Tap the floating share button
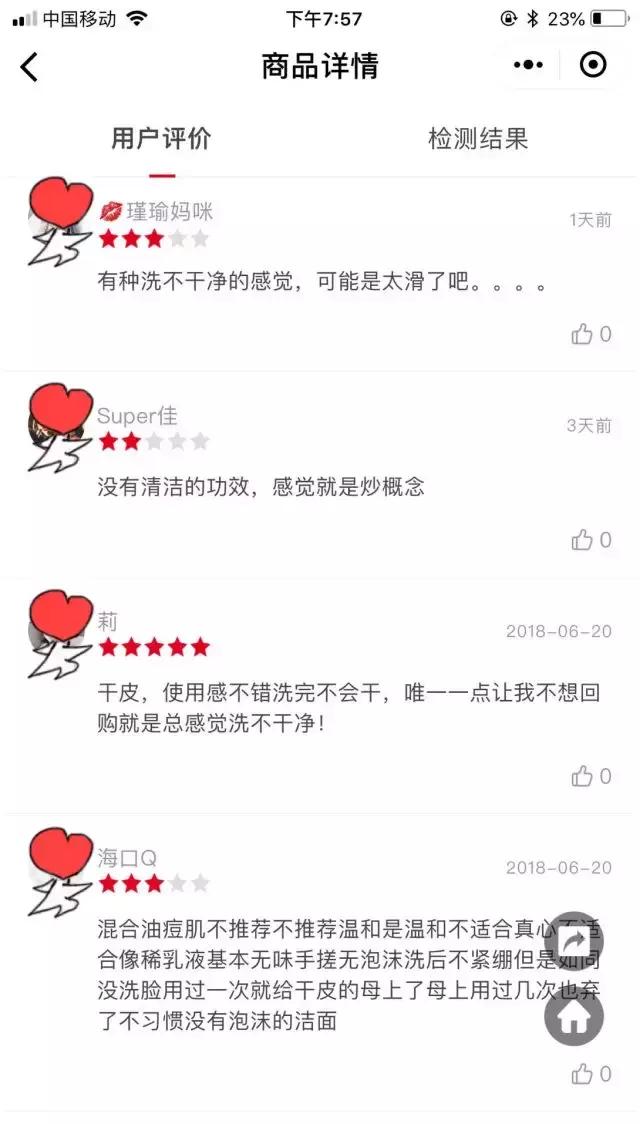 (574, 941)
